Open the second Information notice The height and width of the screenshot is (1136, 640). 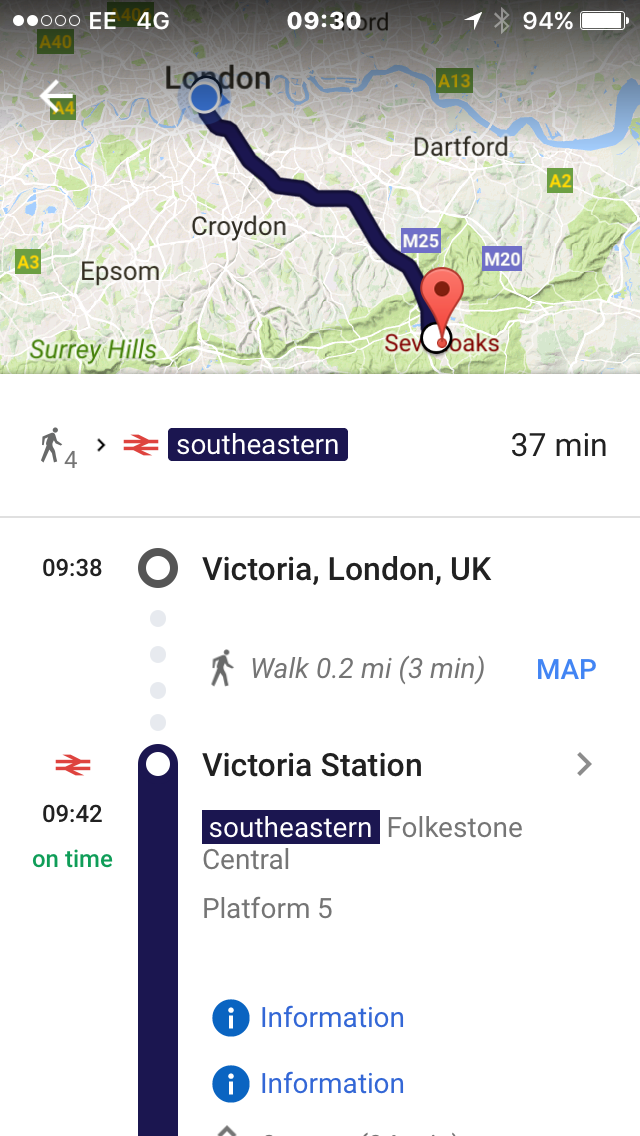(x=308, y=1083)
